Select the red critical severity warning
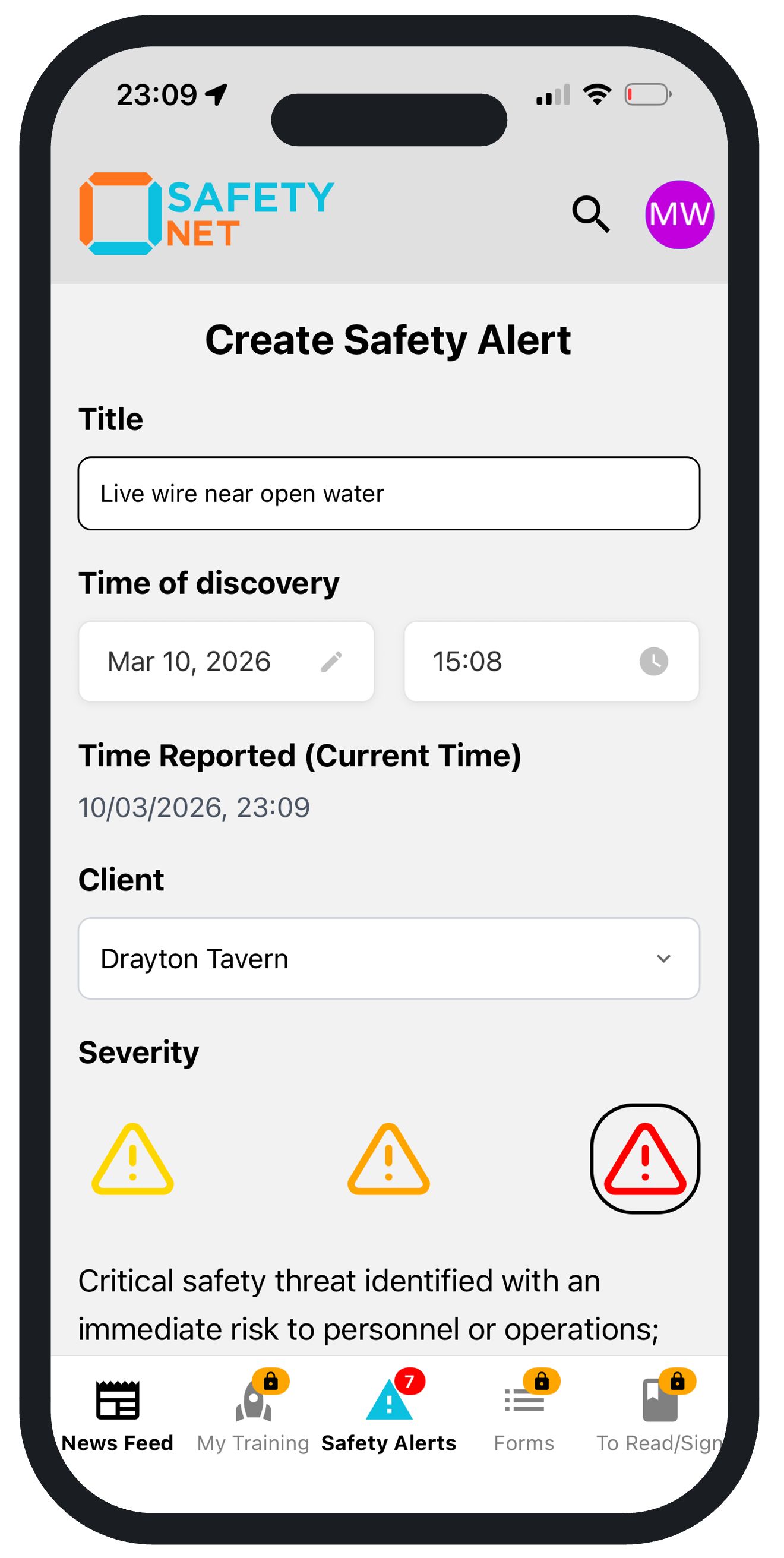The height and width of the screenshot is (1558, 784). point(645,1158)
